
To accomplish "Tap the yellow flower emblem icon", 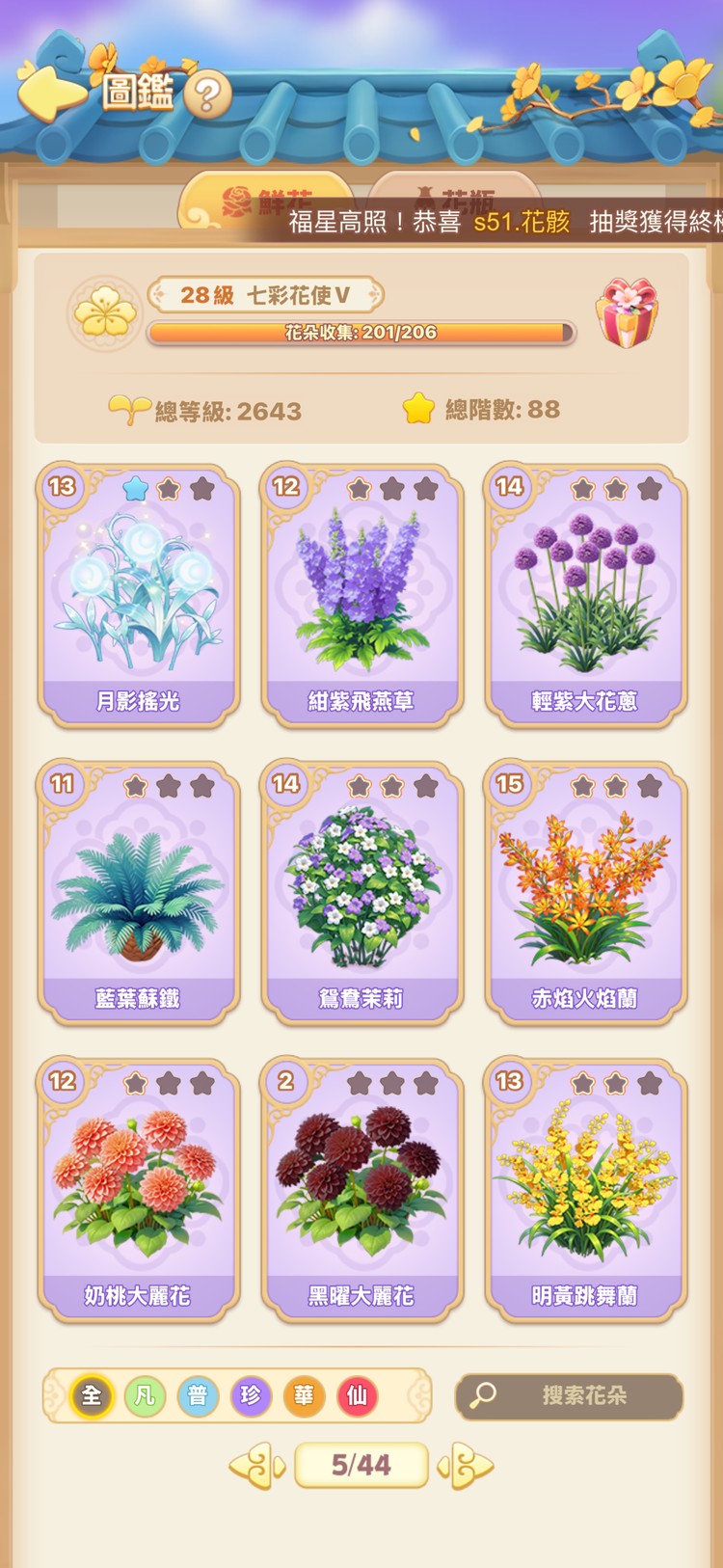I will coord(103,311).
